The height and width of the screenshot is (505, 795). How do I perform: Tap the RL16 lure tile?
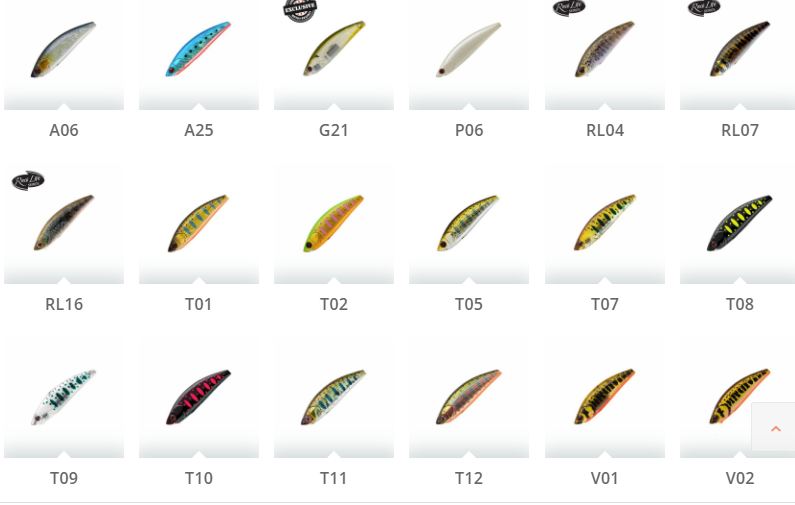click(x=63, y=223)
